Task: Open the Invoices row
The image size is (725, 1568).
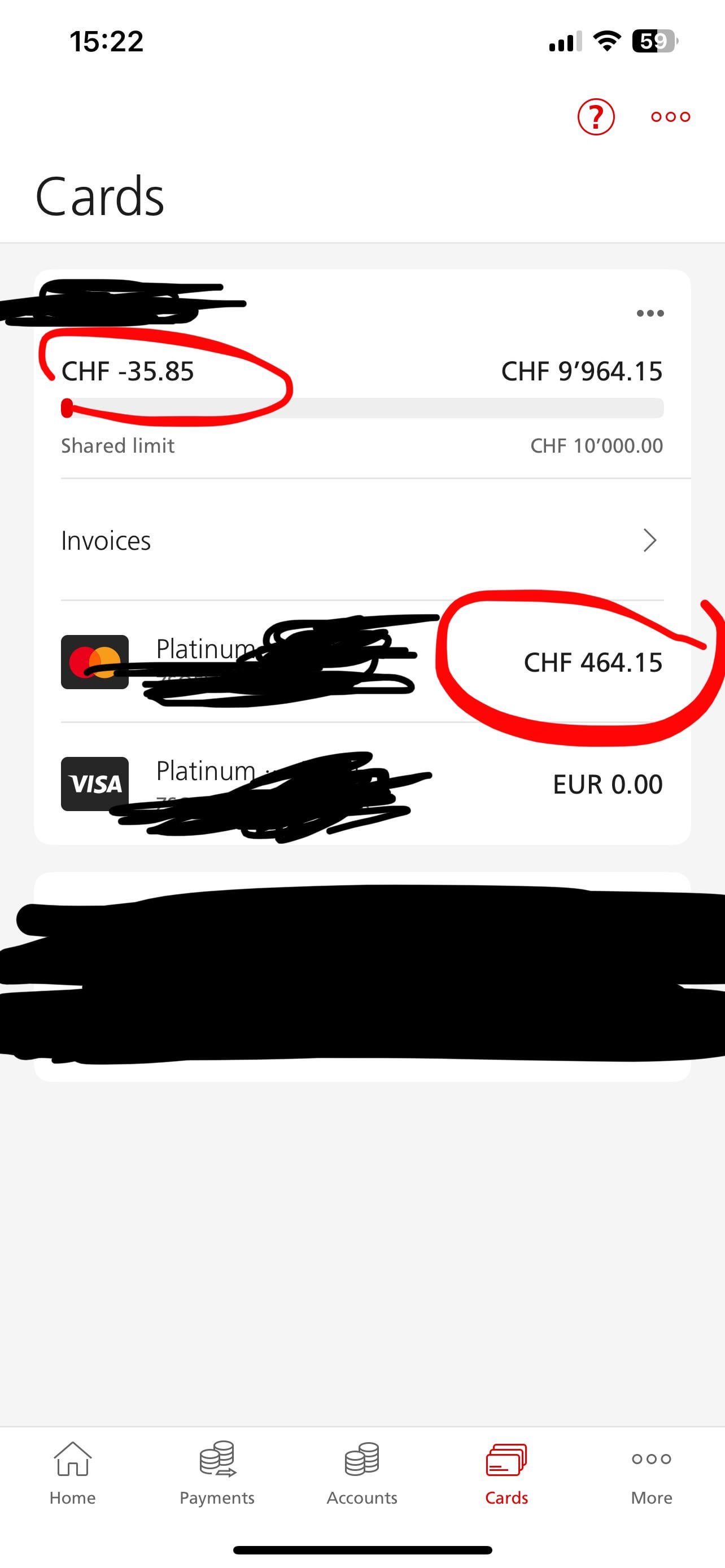Action: (361, 541)
